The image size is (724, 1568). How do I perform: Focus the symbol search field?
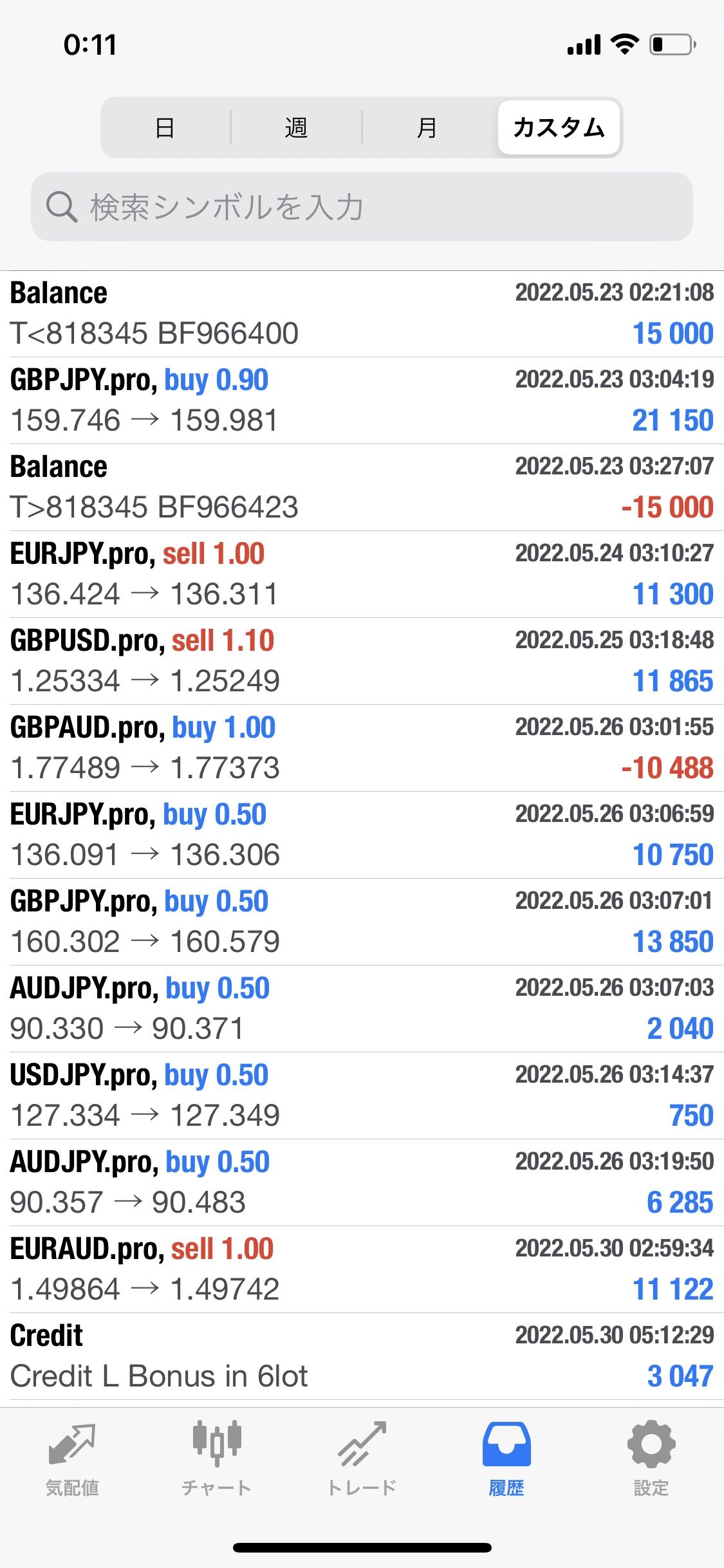point(362,207)
